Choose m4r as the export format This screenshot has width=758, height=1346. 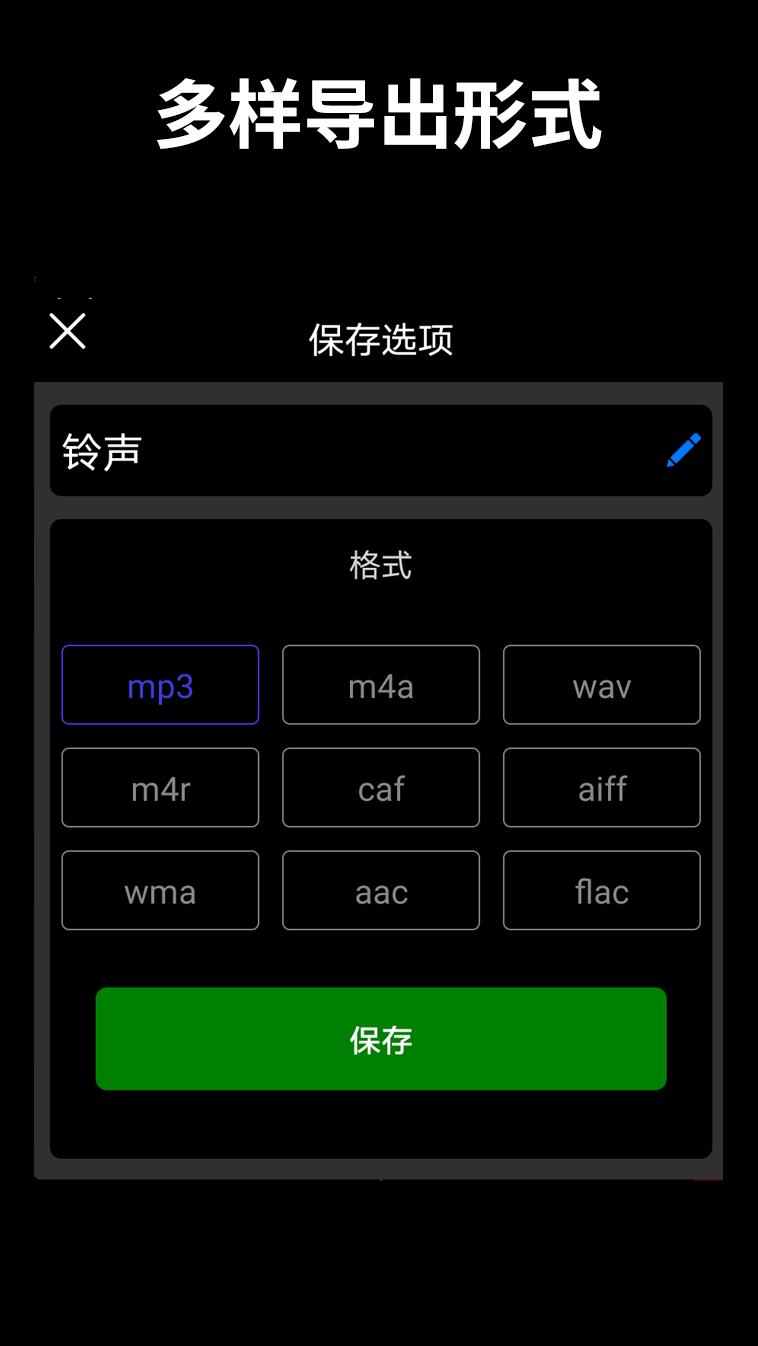(160, 787)
